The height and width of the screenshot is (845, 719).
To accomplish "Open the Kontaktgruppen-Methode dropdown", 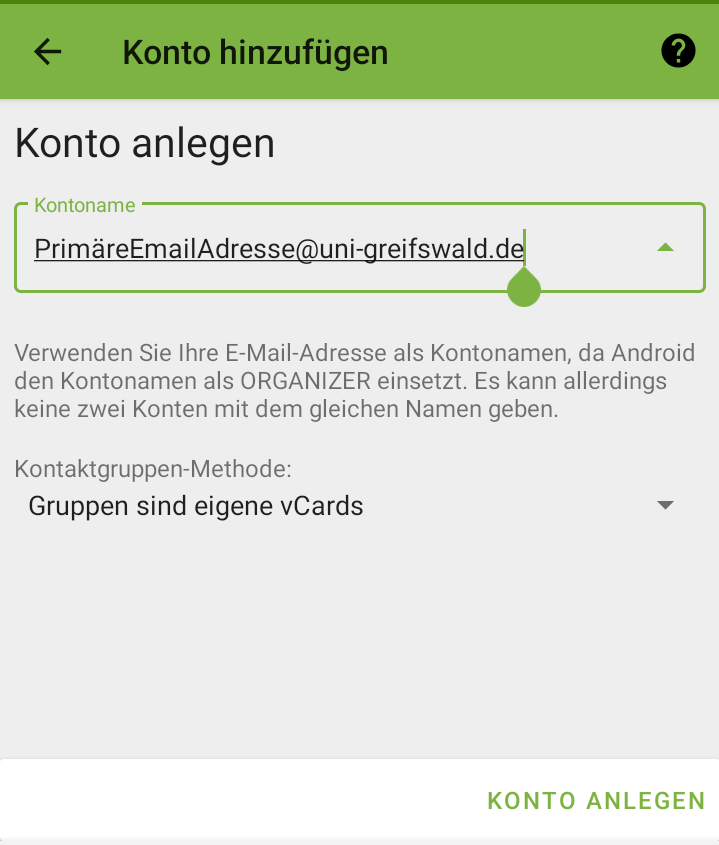I will click(x=350, y=506).
